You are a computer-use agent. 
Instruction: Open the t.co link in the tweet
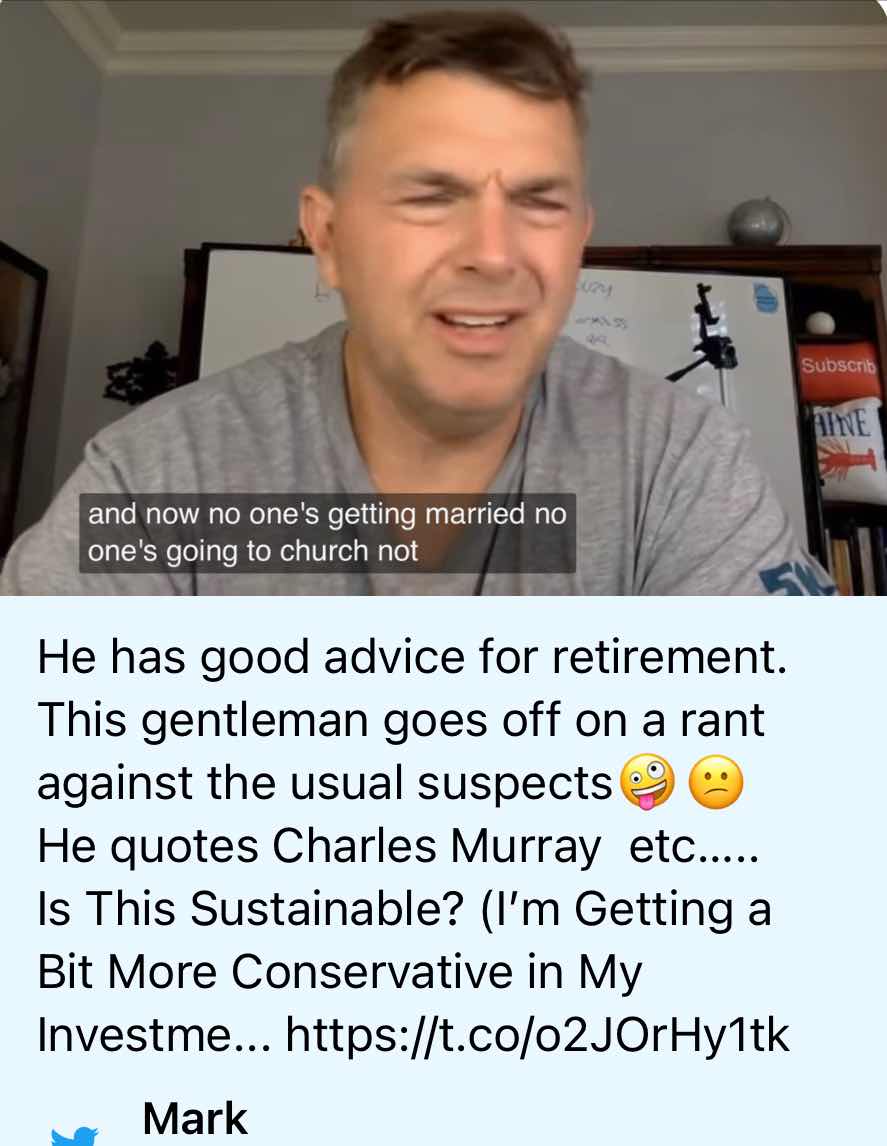[537, 1037]
